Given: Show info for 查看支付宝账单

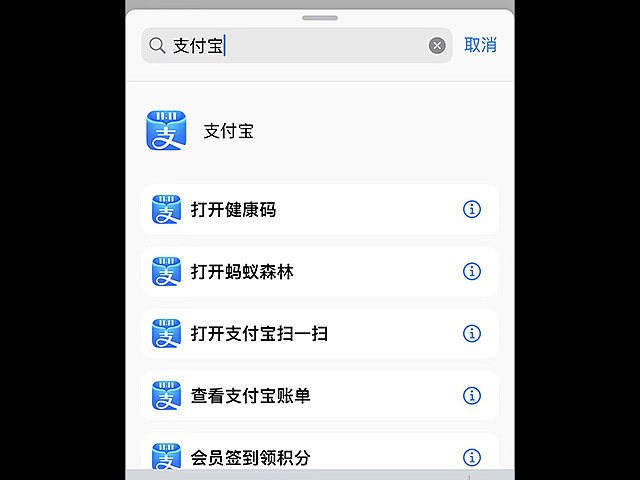Looking at the screenshot, I should coord(472,395).
